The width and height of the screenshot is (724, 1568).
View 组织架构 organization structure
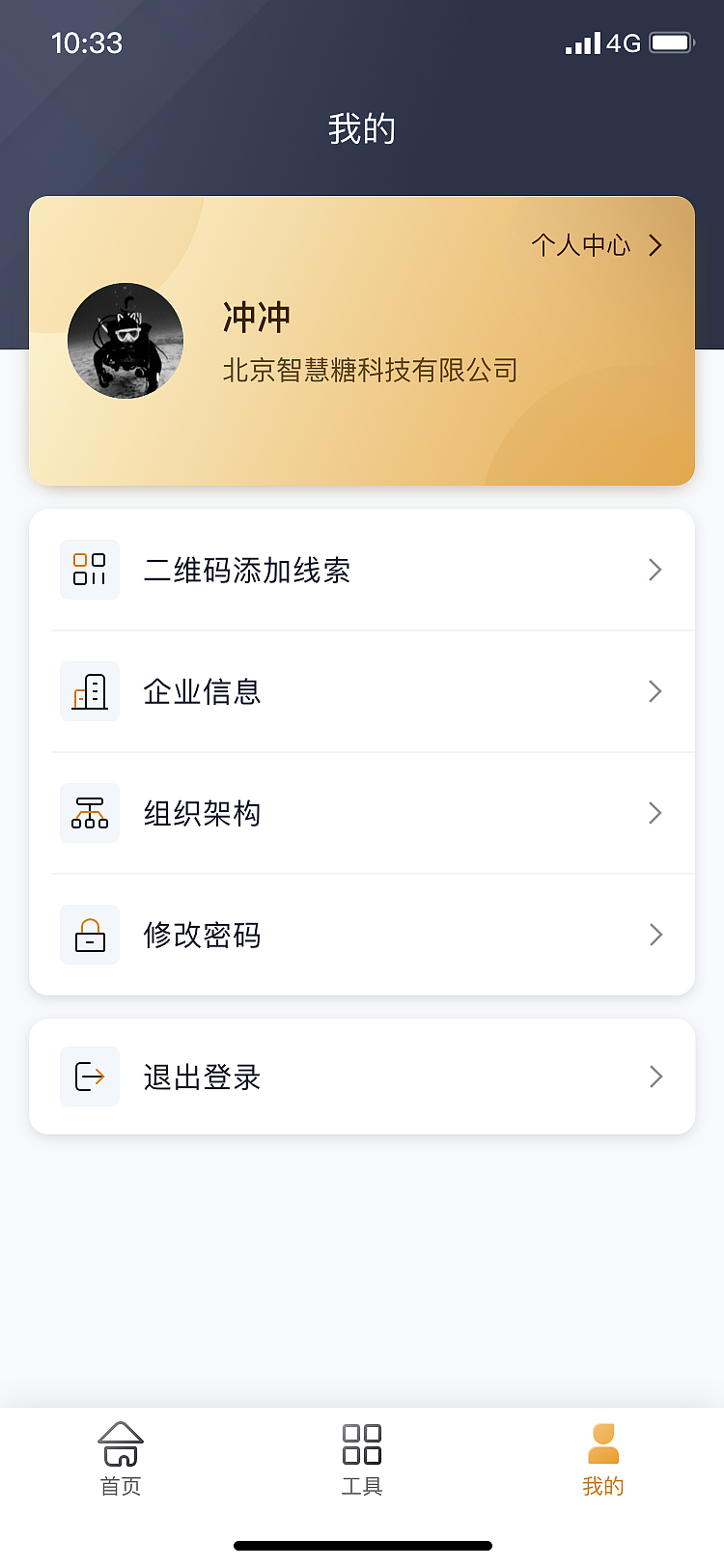point(362,814)
